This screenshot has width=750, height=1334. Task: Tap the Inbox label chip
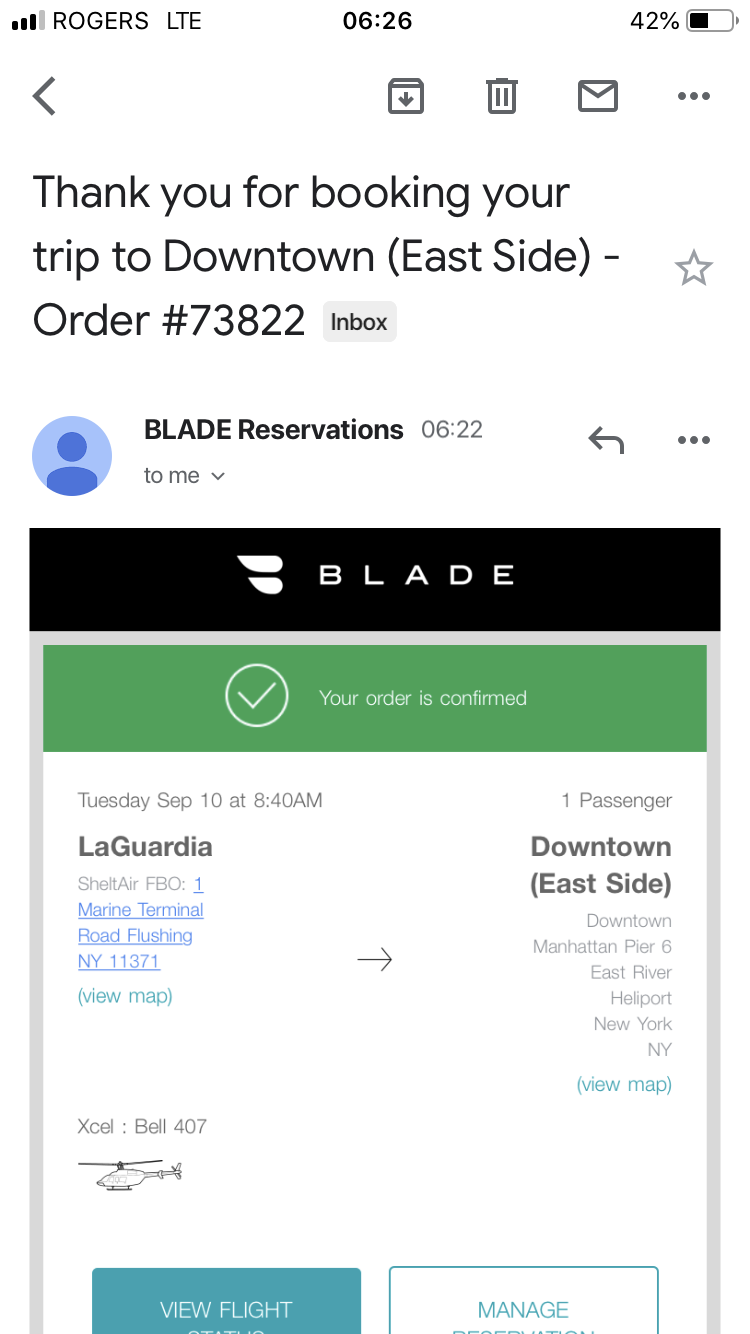point(359,322)
